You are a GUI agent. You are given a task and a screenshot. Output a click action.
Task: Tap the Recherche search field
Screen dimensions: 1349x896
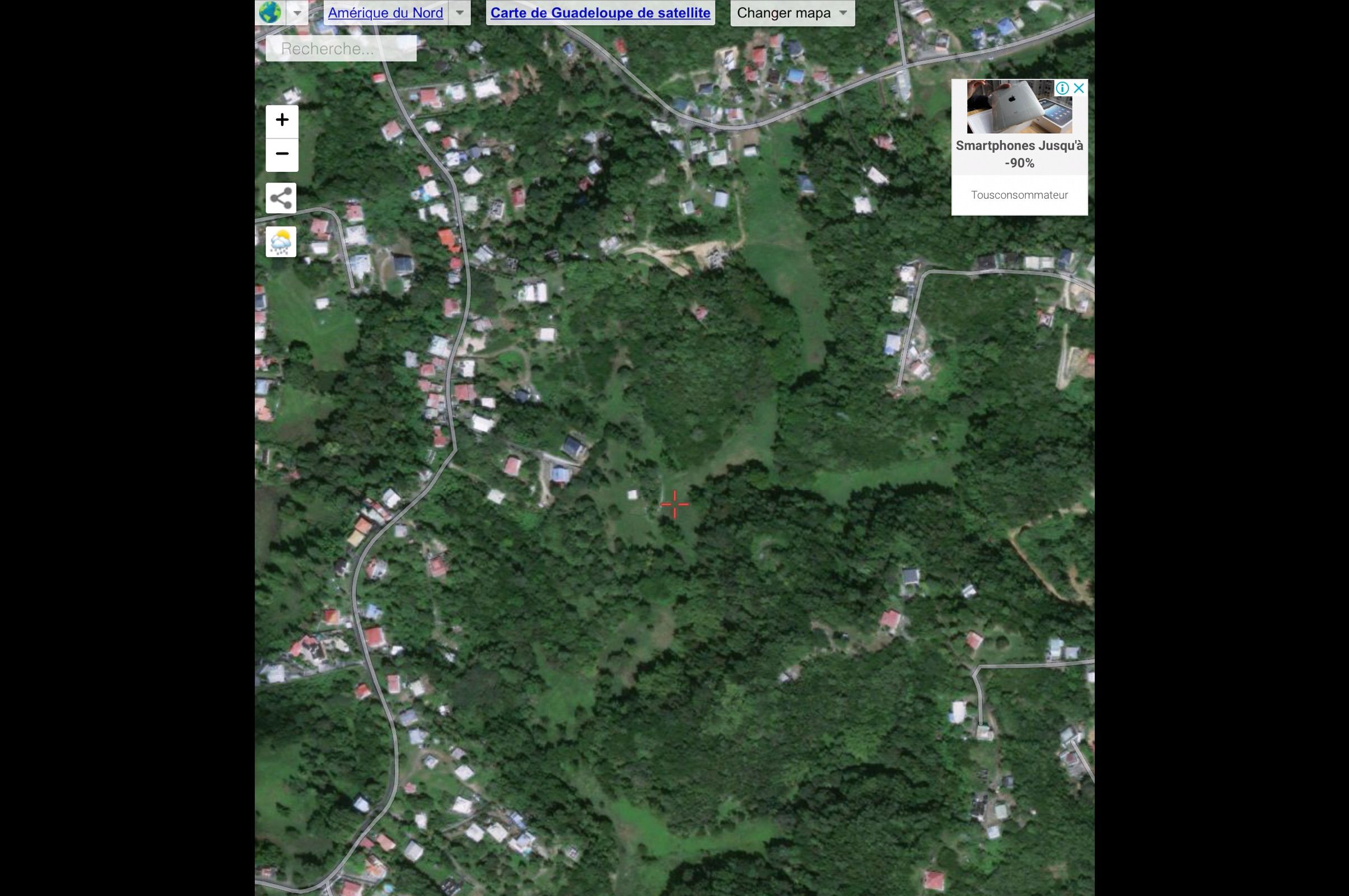pos(341,49)
